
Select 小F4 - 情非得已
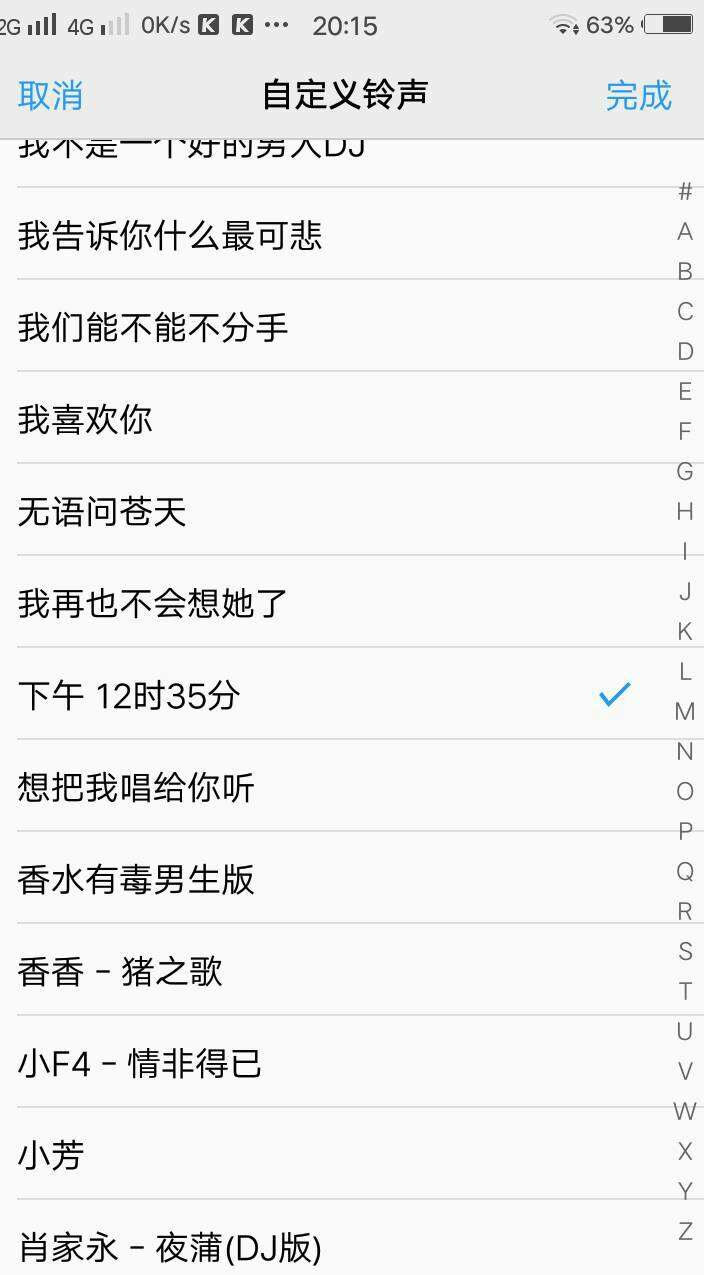click(x=340, y=1063)
